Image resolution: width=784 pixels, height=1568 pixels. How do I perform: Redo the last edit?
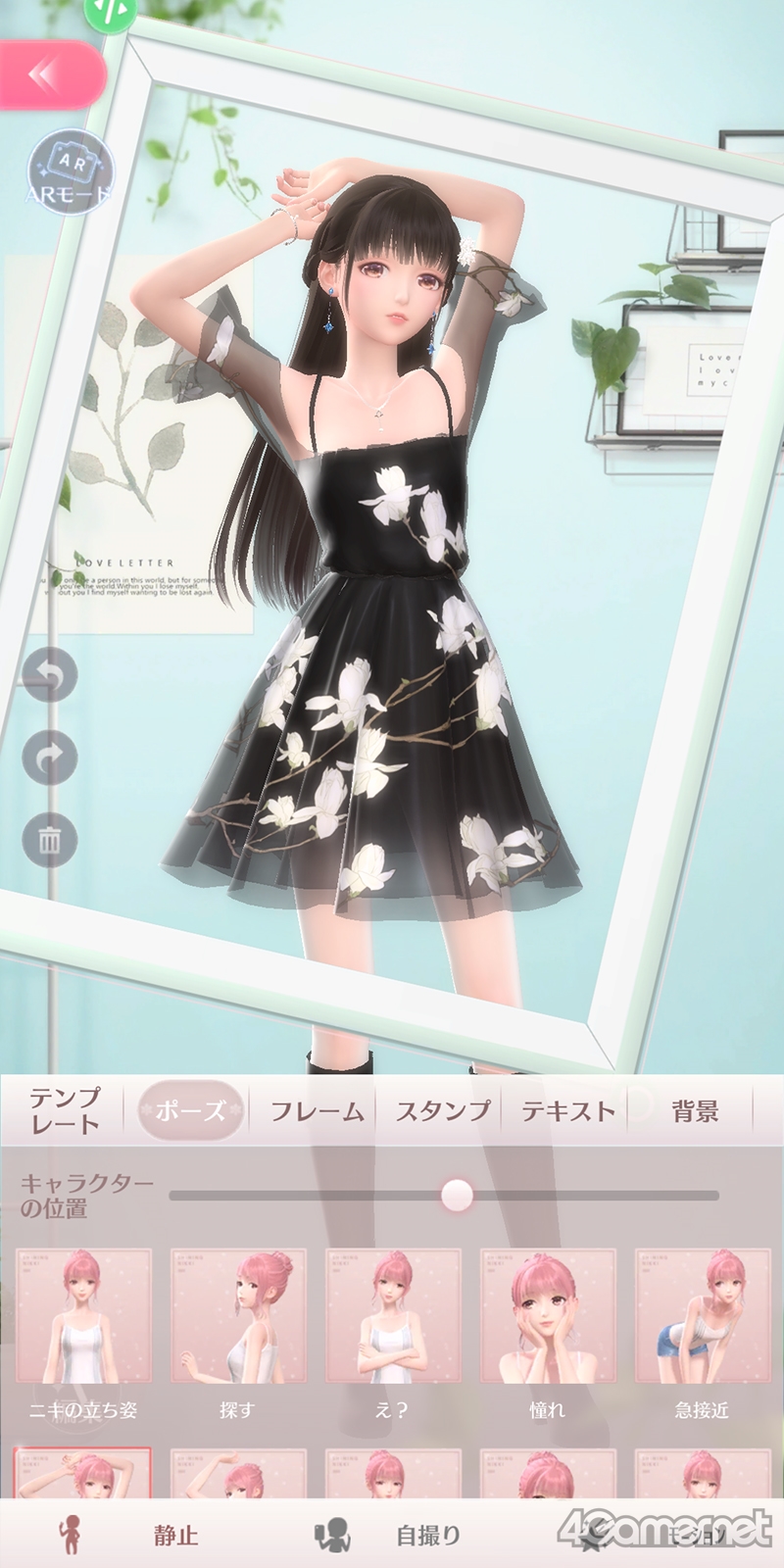50,757
